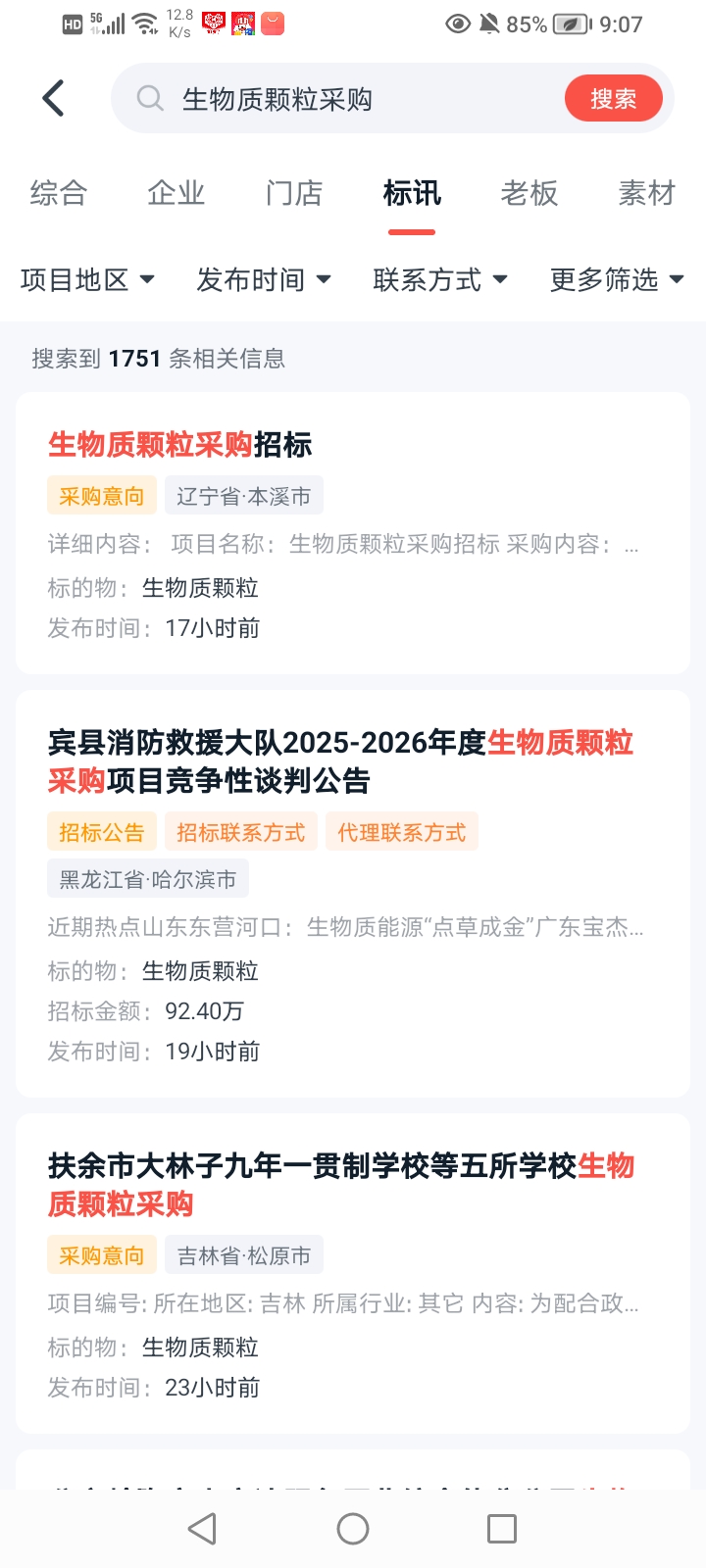Tap the red 搜索 button
Screen dimensions: 706x1568
(613, 99)
